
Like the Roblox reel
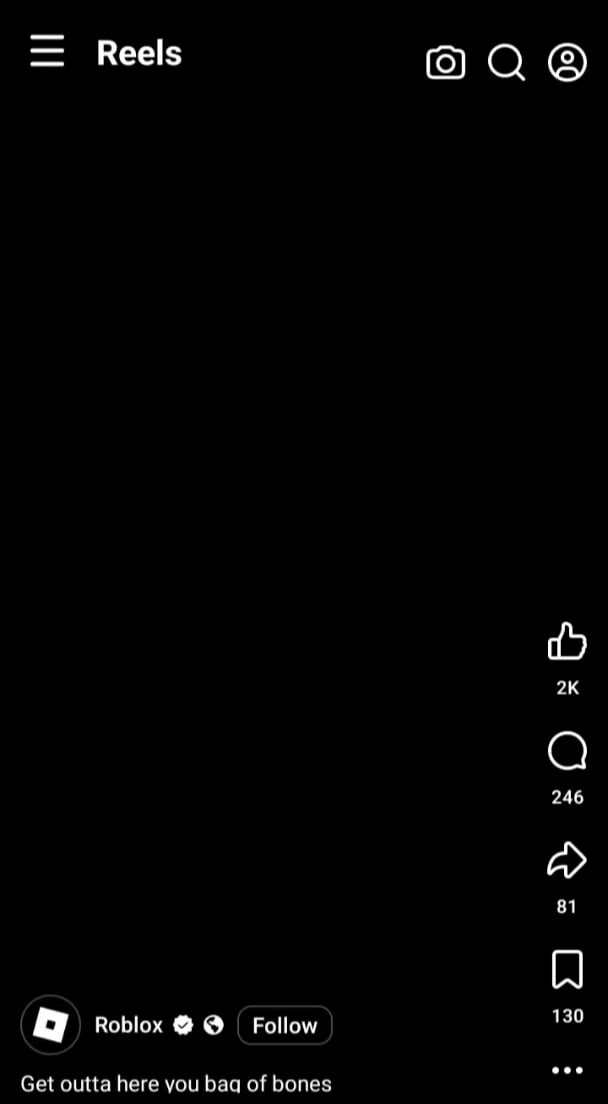(x=567, y=642)
